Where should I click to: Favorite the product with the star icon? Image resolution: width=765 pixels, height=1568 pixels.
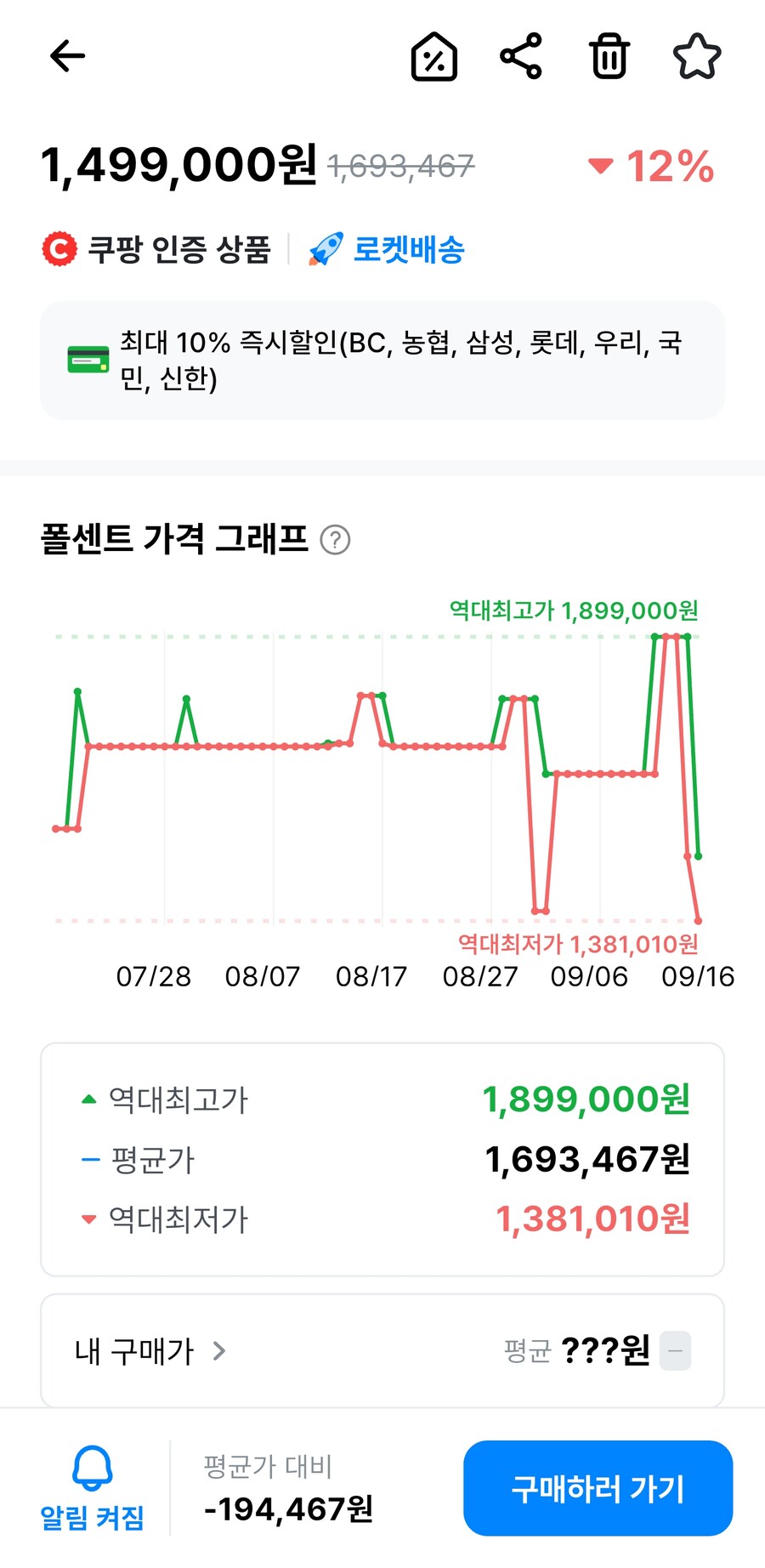[x=697, y=56]
